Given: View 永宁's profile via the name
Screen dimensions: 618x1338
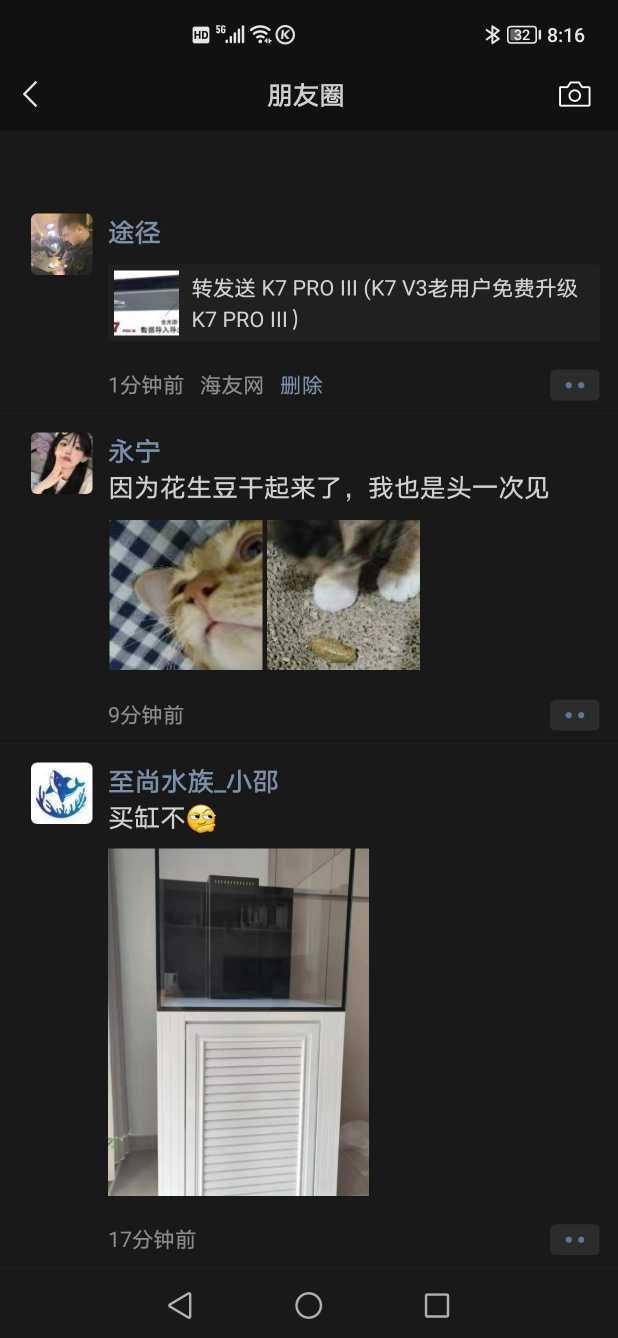Looking at the screenshot, I should [x=134, y=452].
